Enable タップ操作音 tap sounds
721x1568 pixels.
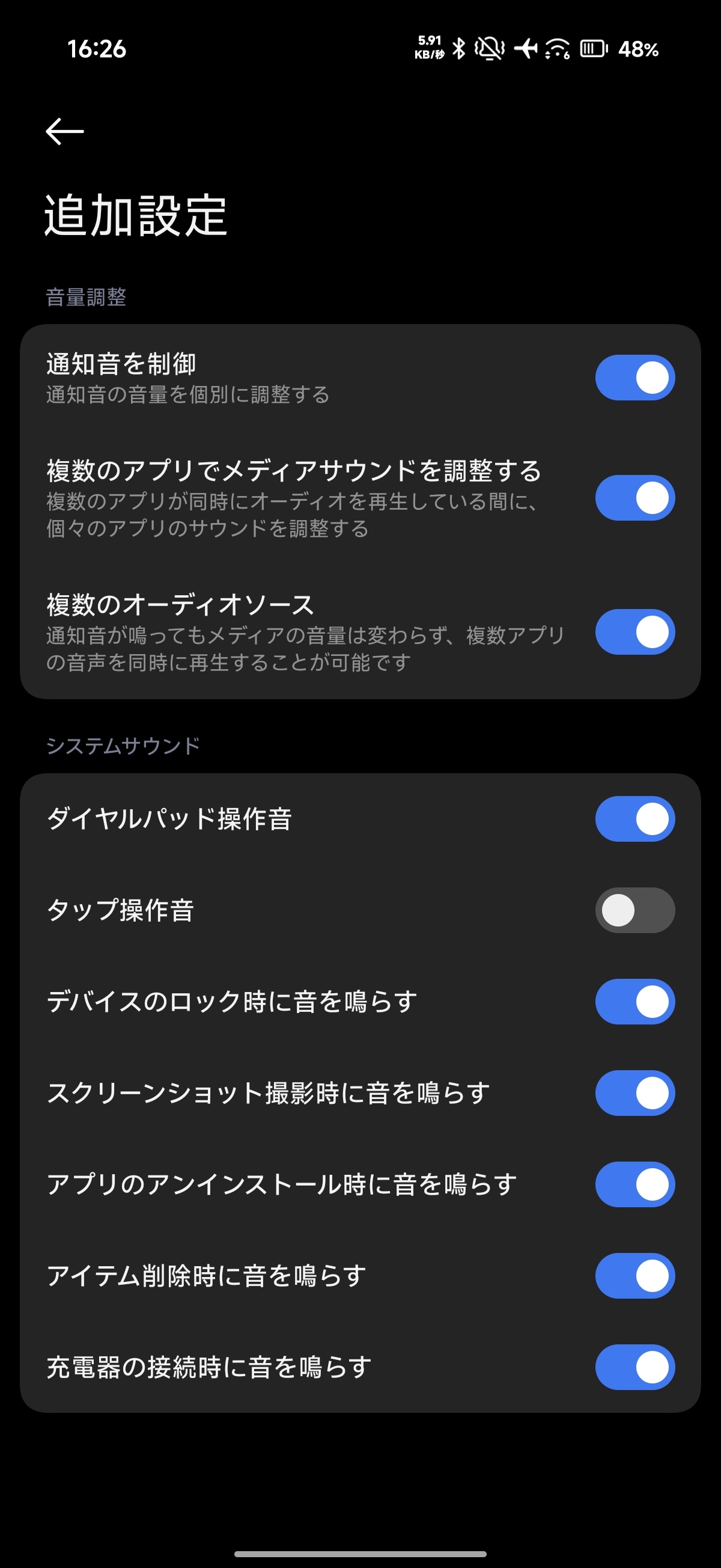(x=634, y=910)
